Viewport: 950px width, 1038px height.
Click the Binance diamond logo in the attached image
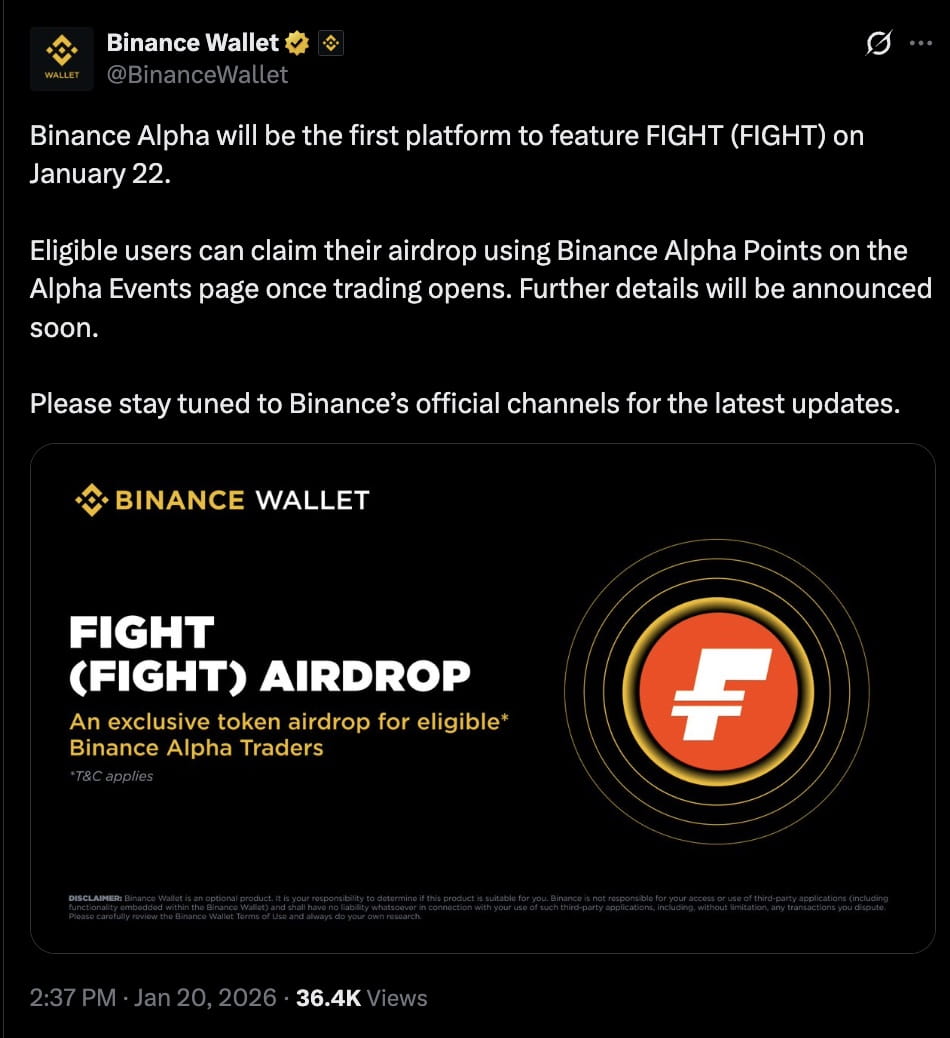[x=91, y=498]
